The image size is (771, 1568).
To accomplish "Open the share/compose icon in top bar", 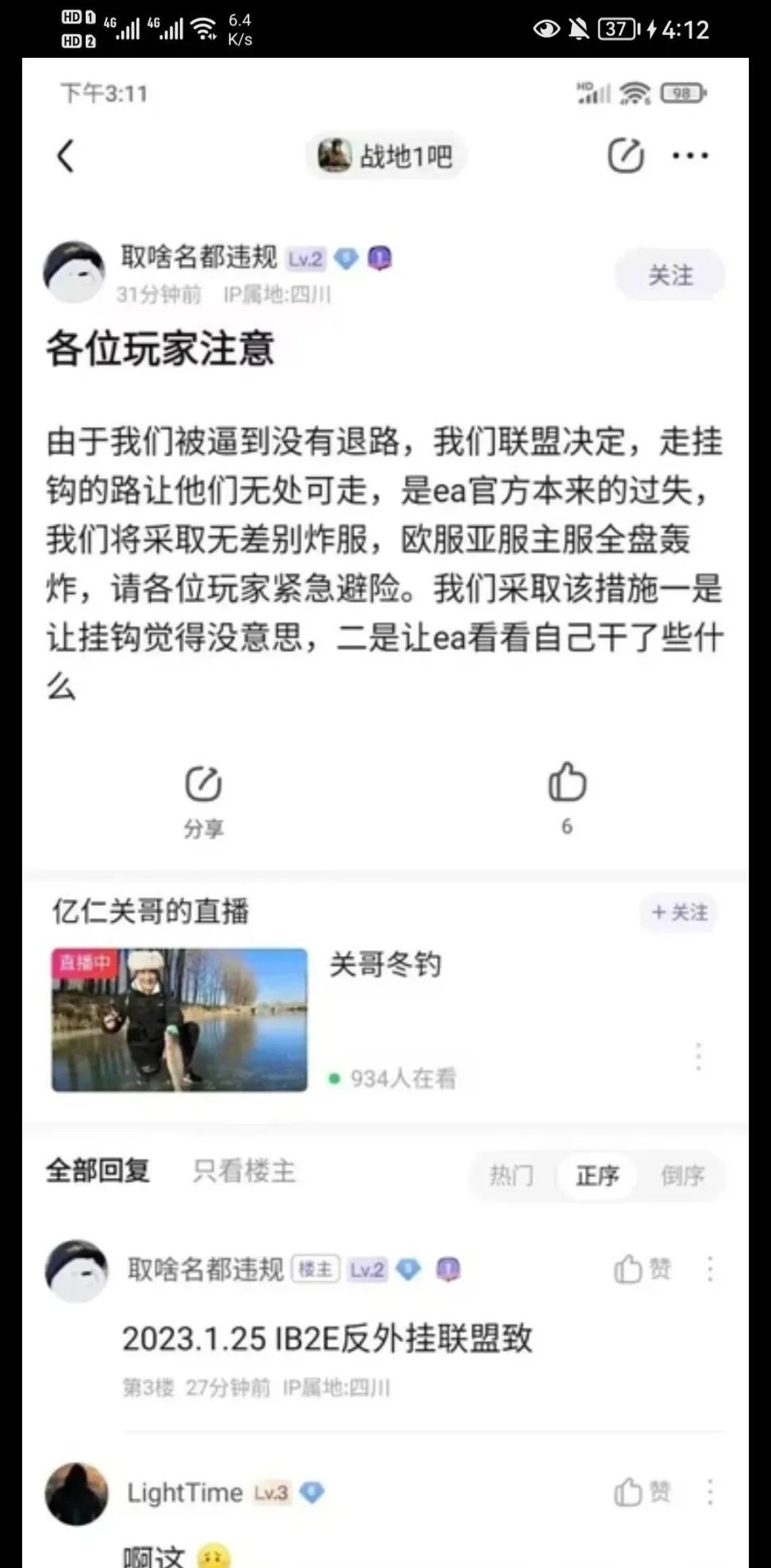I will [x=626, y=155].
